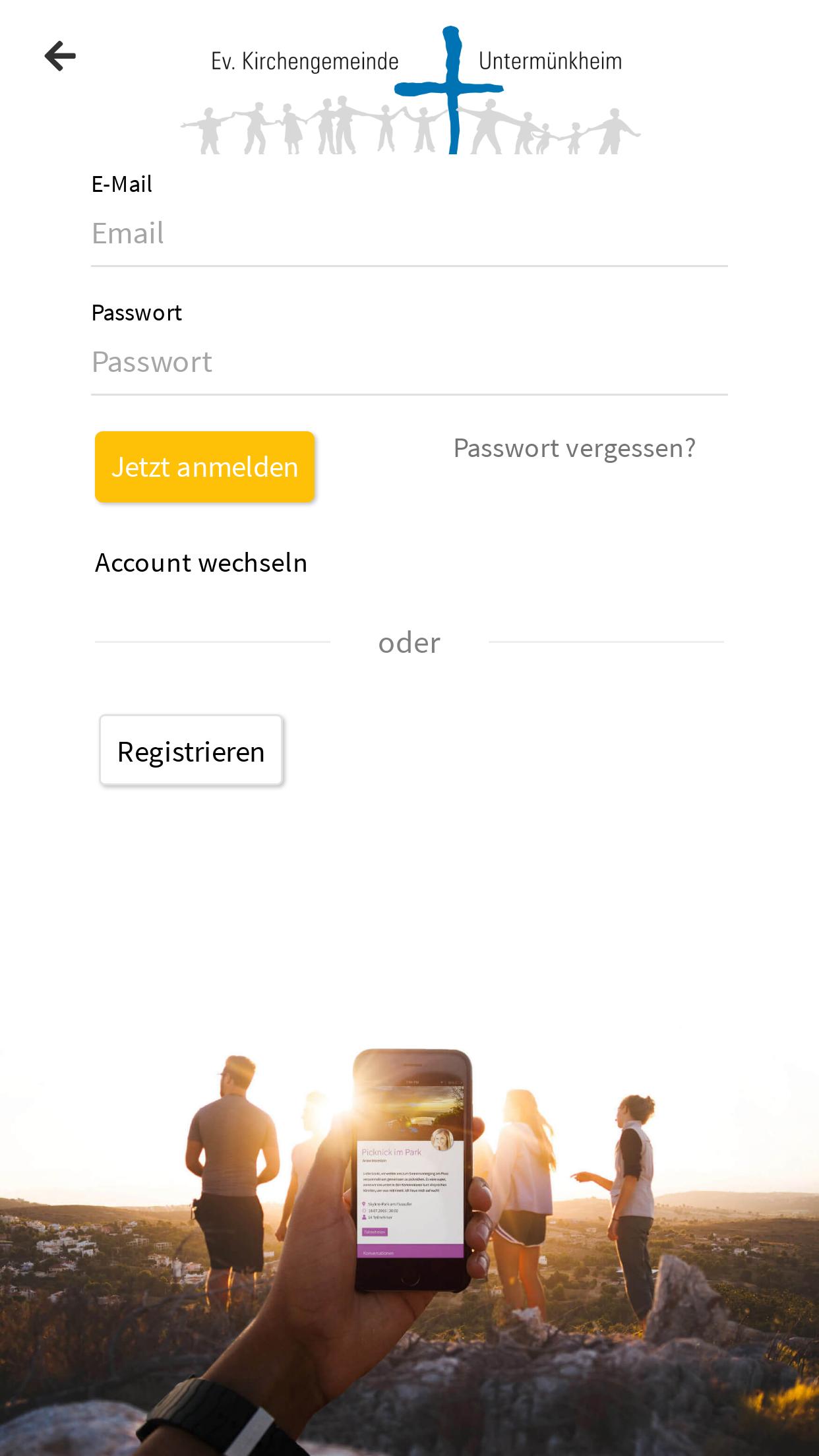Viewport: 819px width, 1456px height.
Task: Go back with the arrow icon
Action: coord(60,56)
